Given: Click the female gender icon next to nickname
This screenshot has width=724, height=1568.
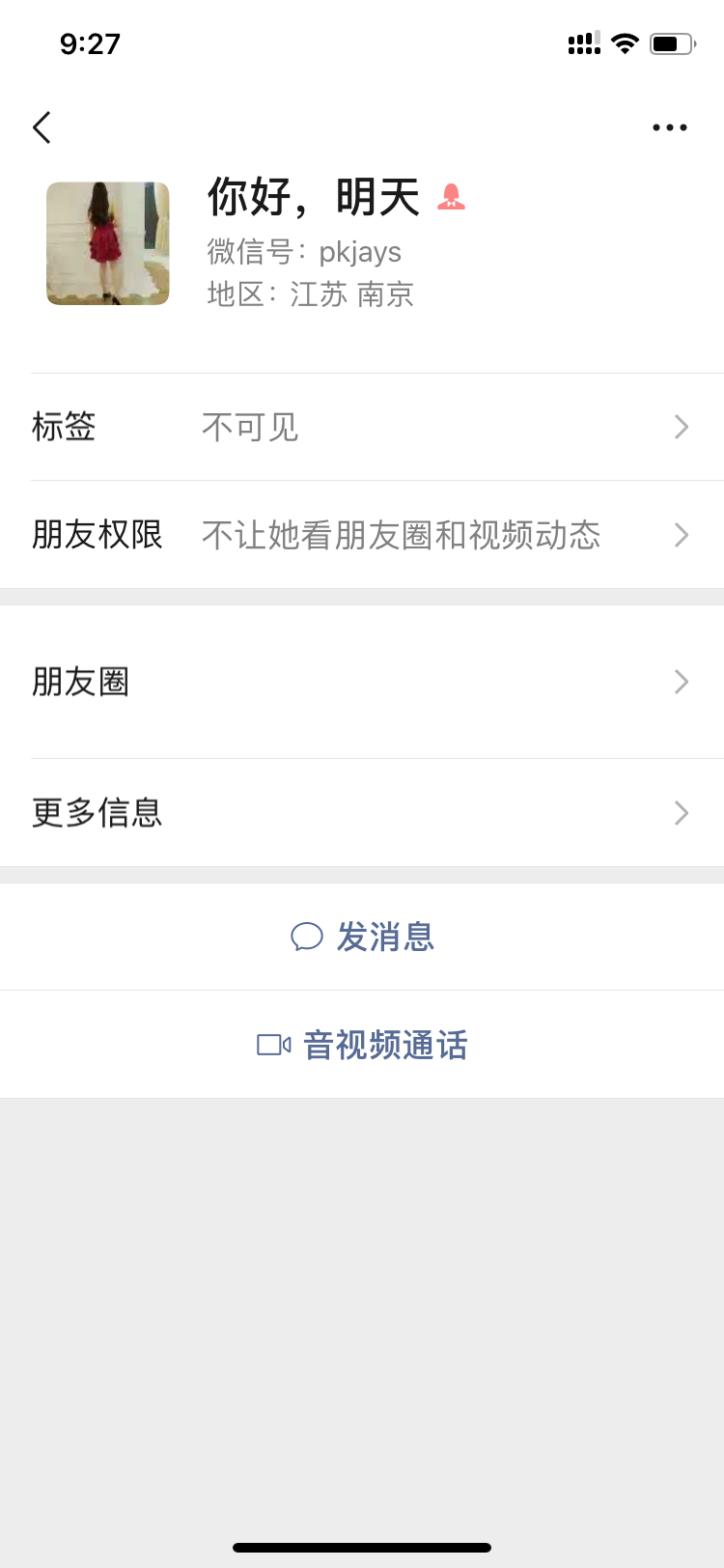Looking at the screenshot, I should tap(450, 199).
